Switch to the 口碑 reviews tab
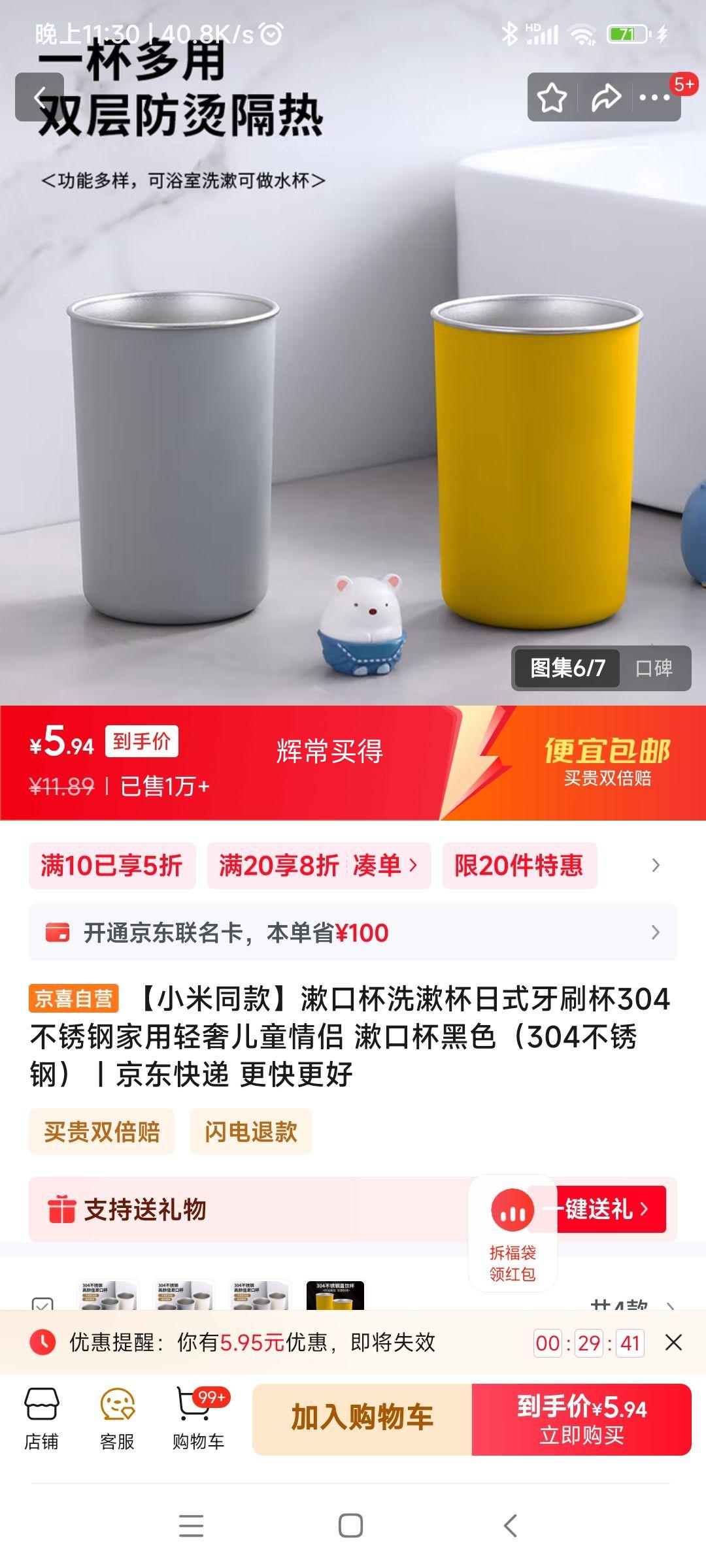 (x=654, y=668)
